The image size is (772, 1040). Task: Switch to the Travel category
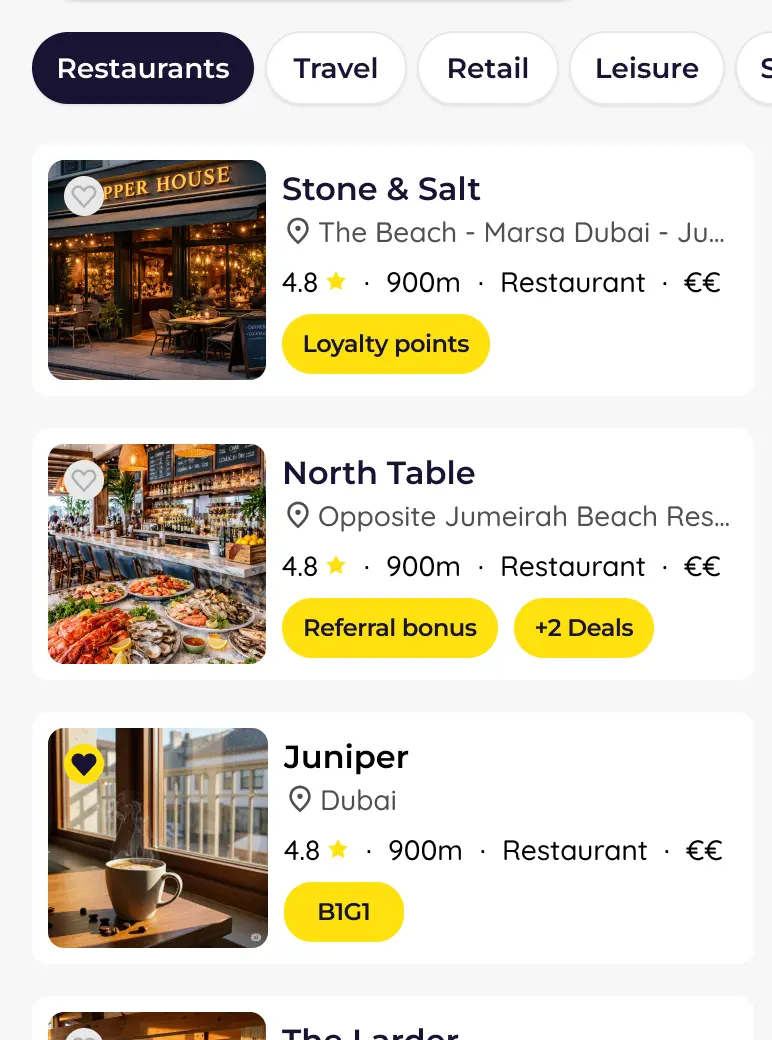(335, 68)
